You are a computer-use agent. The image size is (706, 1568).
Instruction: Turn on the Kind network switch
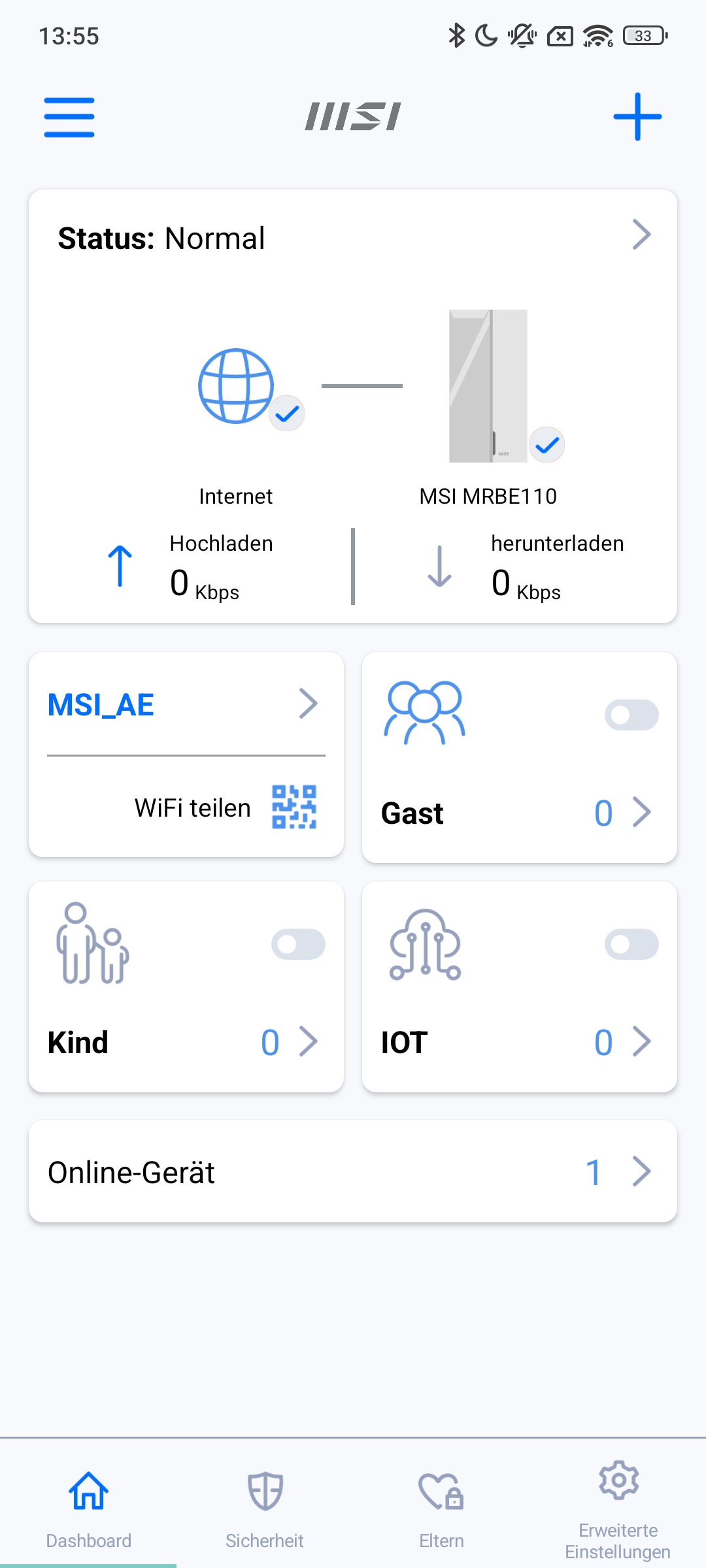click(x=298, y=944)
